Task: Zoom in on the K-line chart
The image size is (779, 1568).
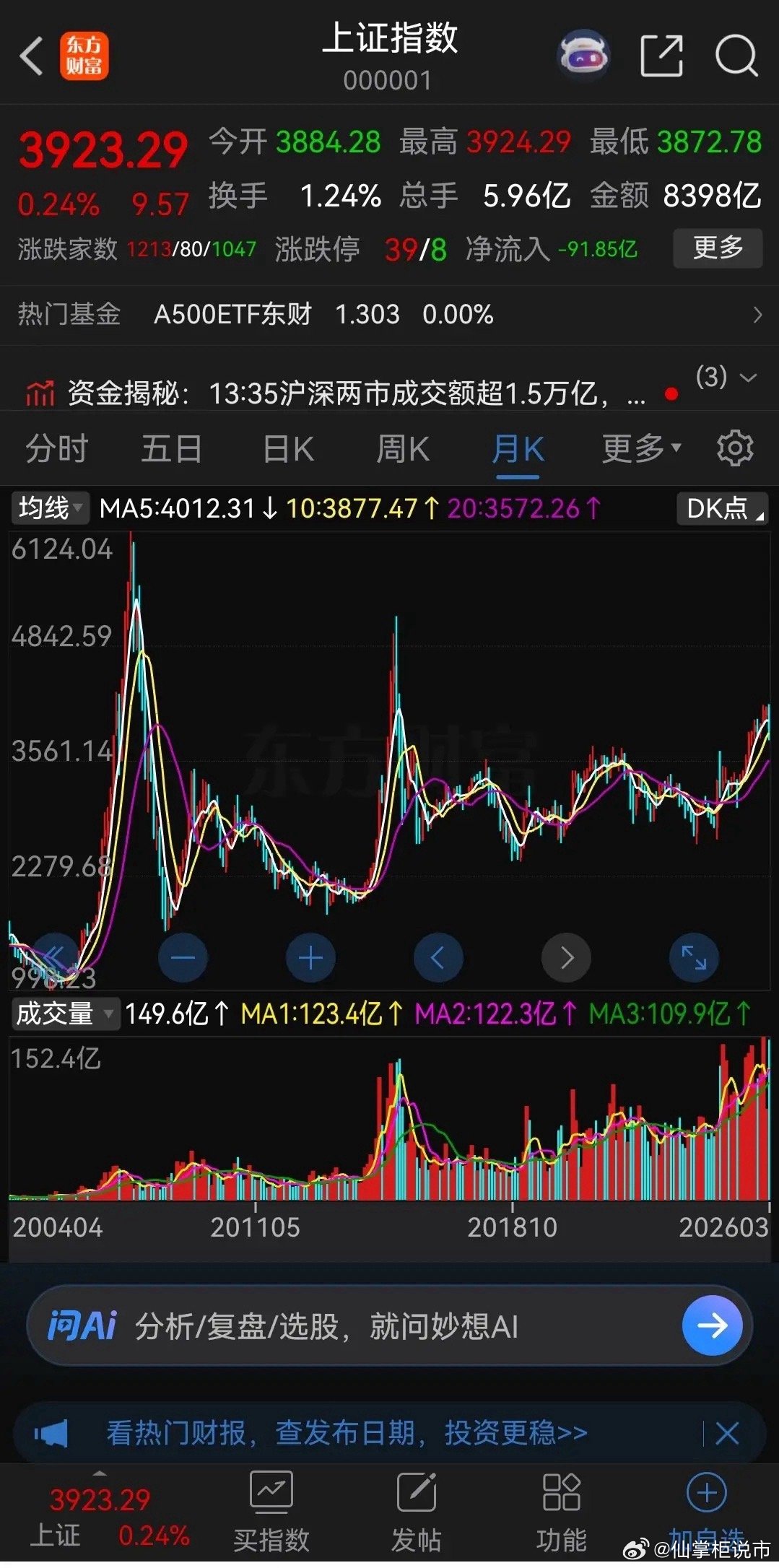Action: click(x=310, y=957)
